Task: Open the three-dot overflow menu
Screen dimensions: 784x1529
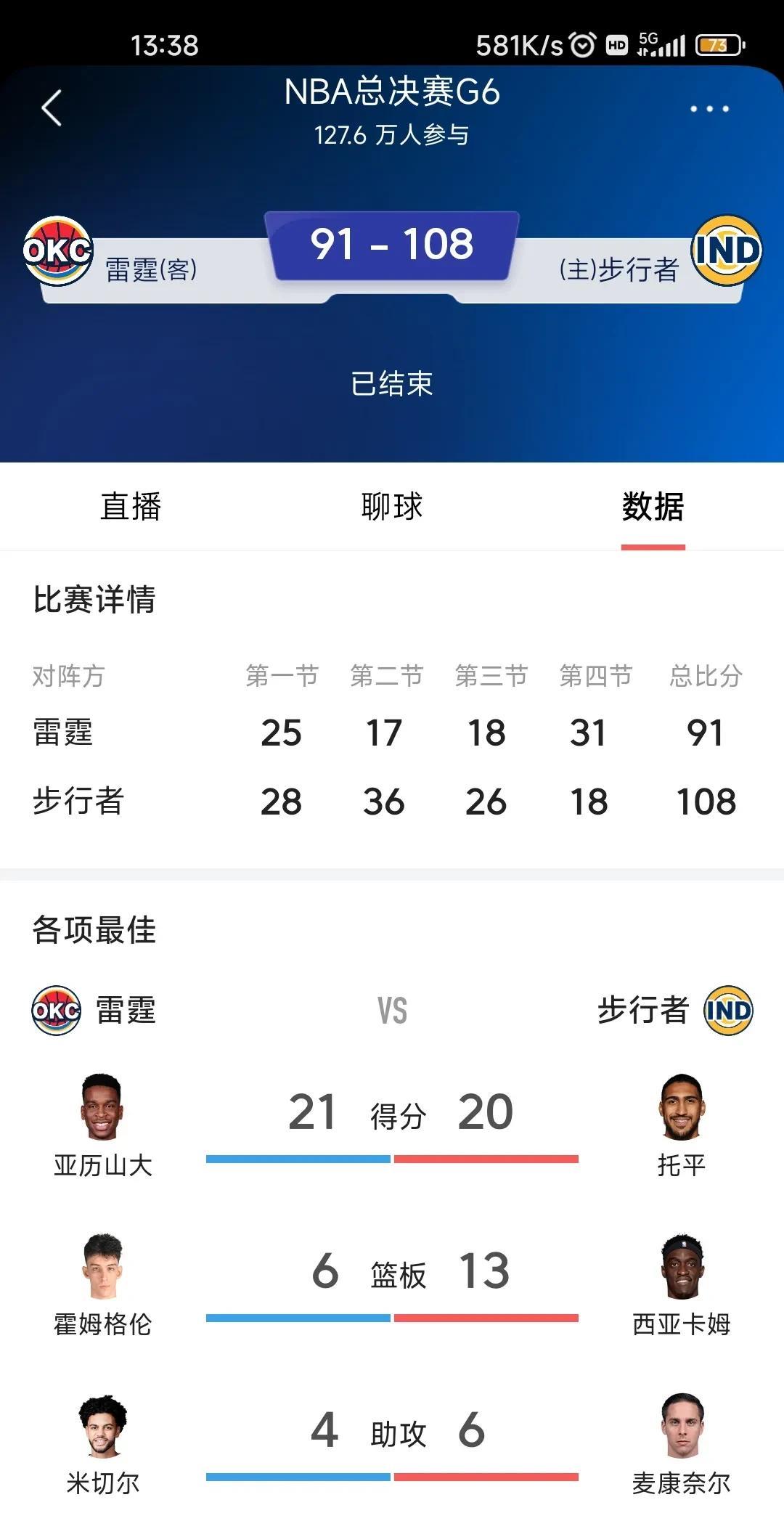Action: pyautogui.click(x=709, y=109)
